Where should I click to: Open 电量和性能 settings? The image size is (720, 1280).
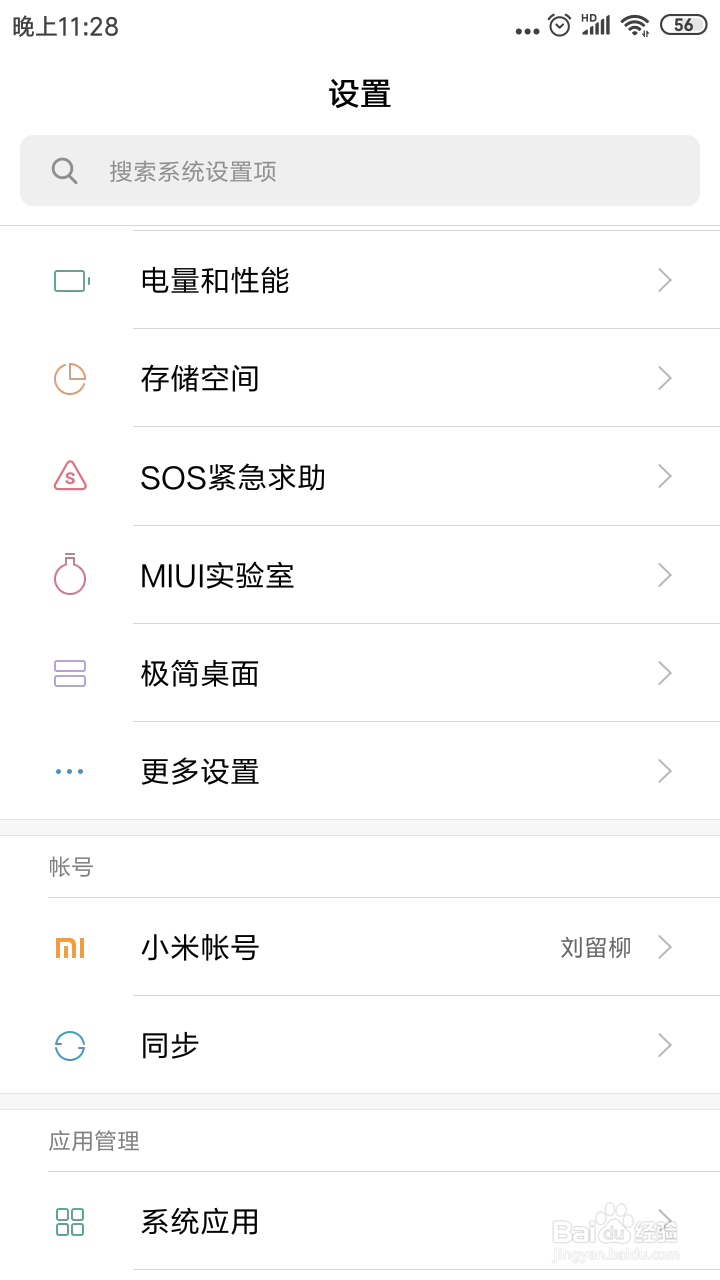pos(360,281)
